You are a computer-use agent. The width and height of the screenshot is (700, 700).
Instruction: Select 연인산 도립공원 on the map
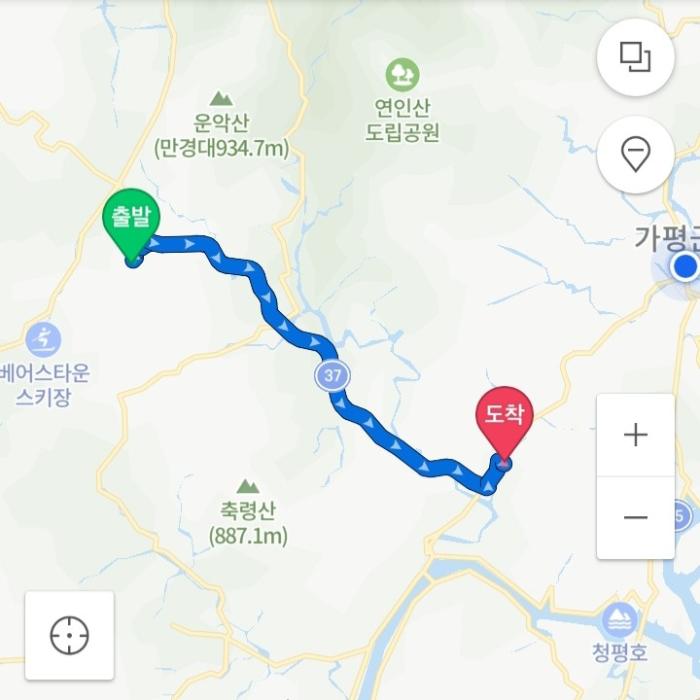[x=402, y=75]
